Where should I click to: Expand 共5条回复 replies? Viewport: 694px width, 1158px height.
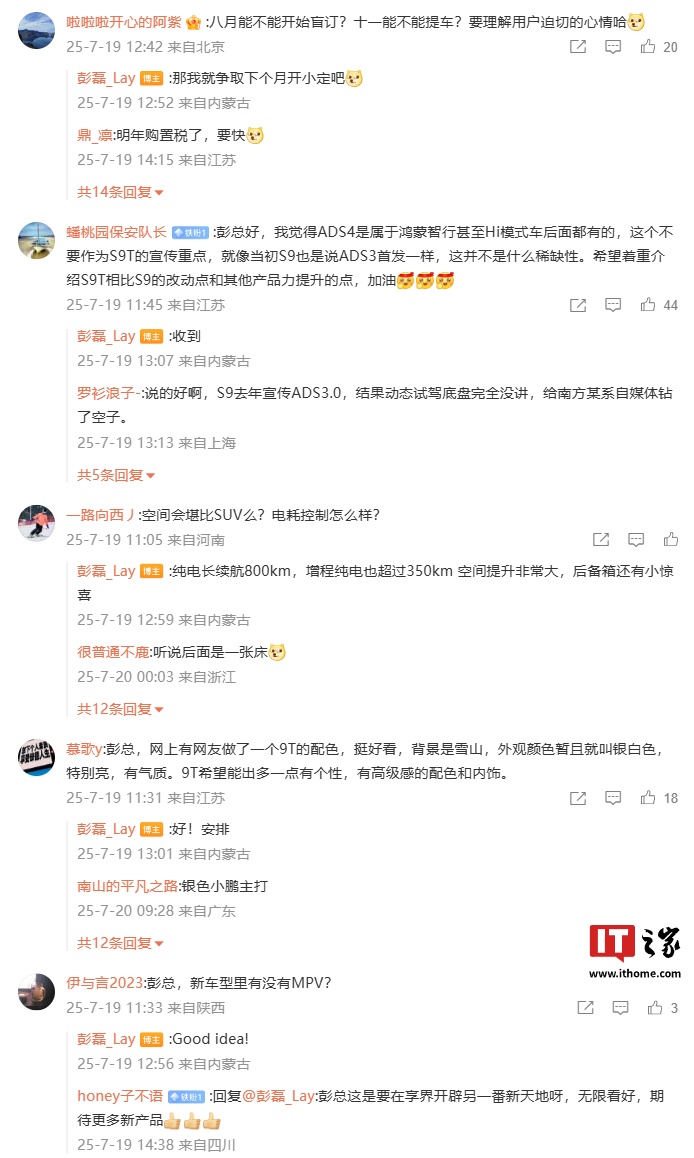click(x=116, y=475)
